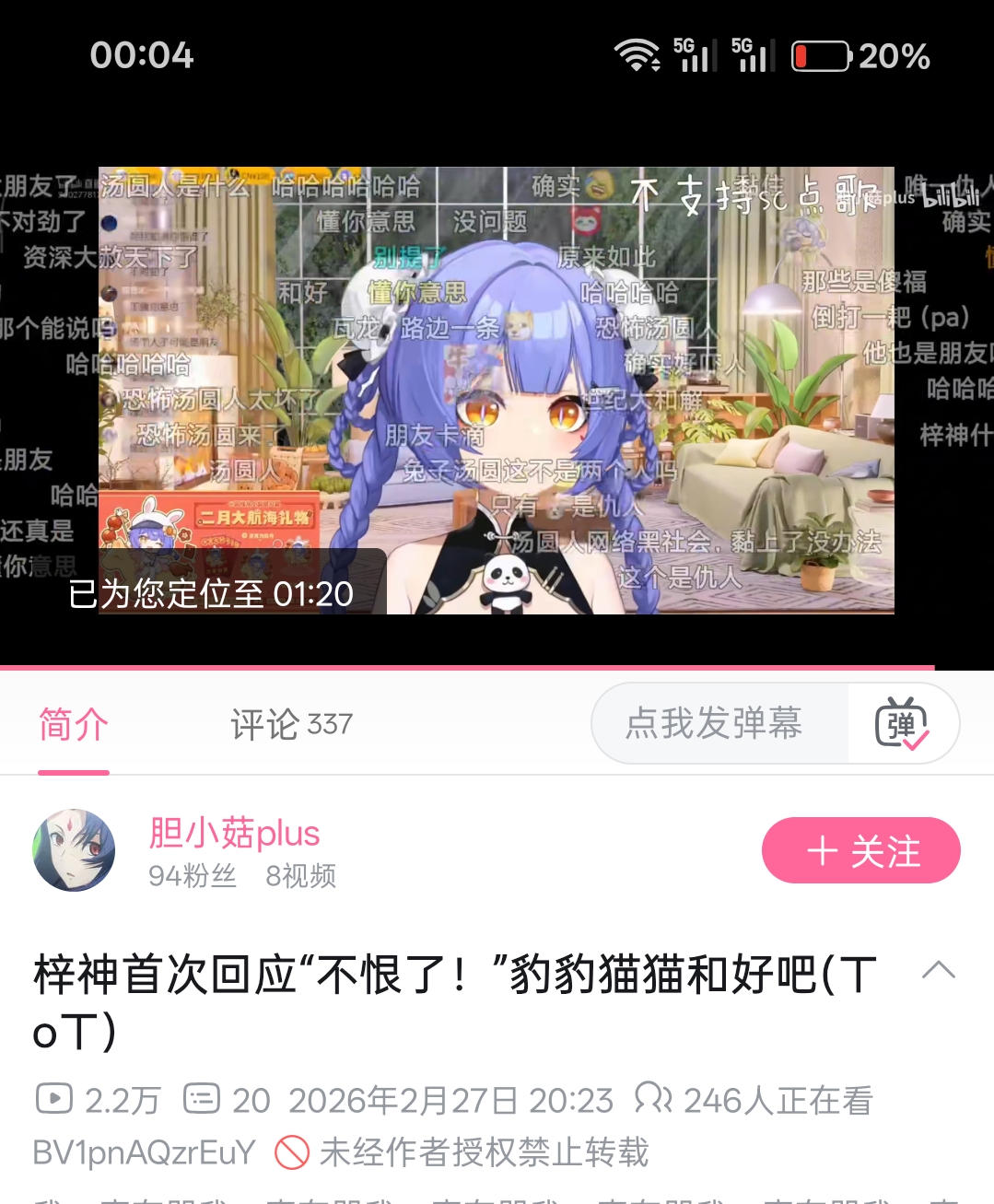Open the 胆小菇plus uploader name
The height and width of the screenshot is (1204, 994).
click(x=234, y=833)
